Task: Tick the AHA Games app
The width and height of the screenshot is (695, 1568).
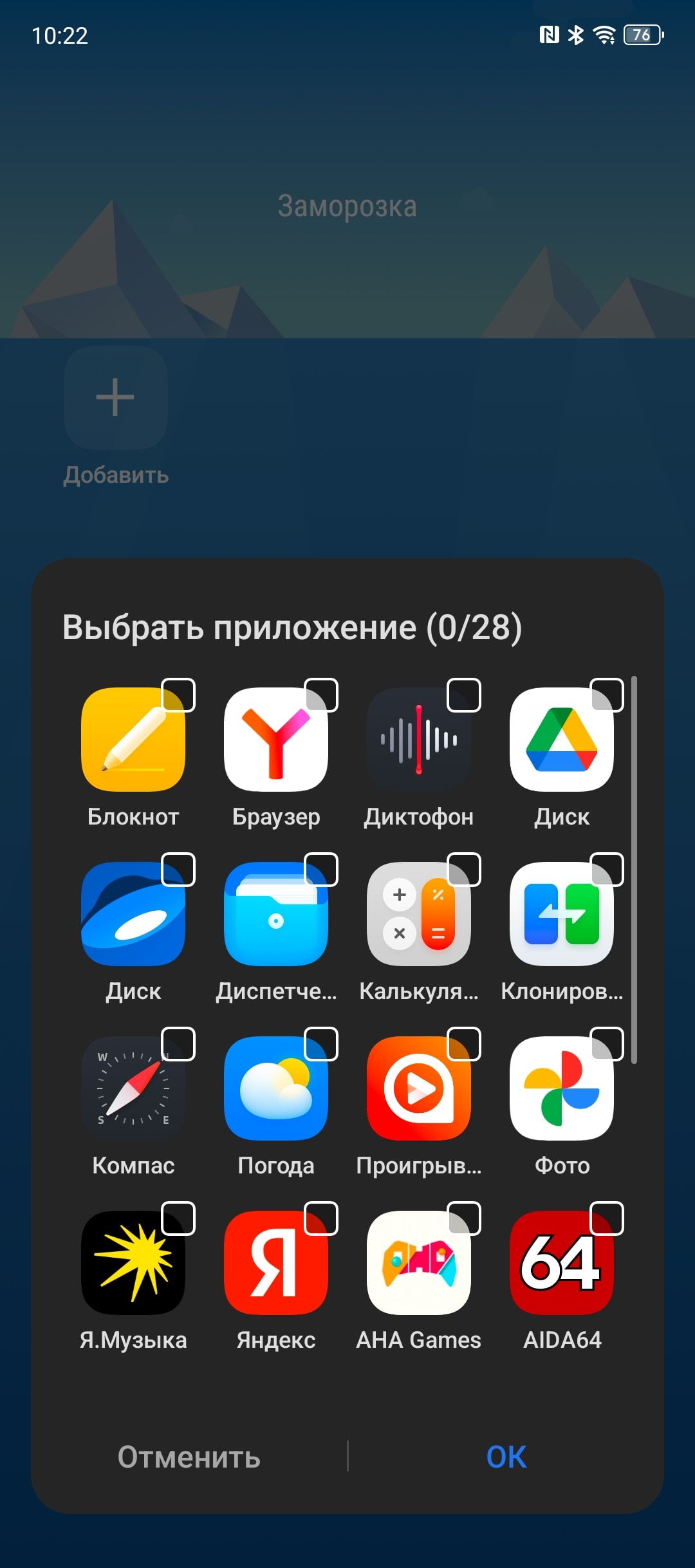Action: click(464, 1218)
